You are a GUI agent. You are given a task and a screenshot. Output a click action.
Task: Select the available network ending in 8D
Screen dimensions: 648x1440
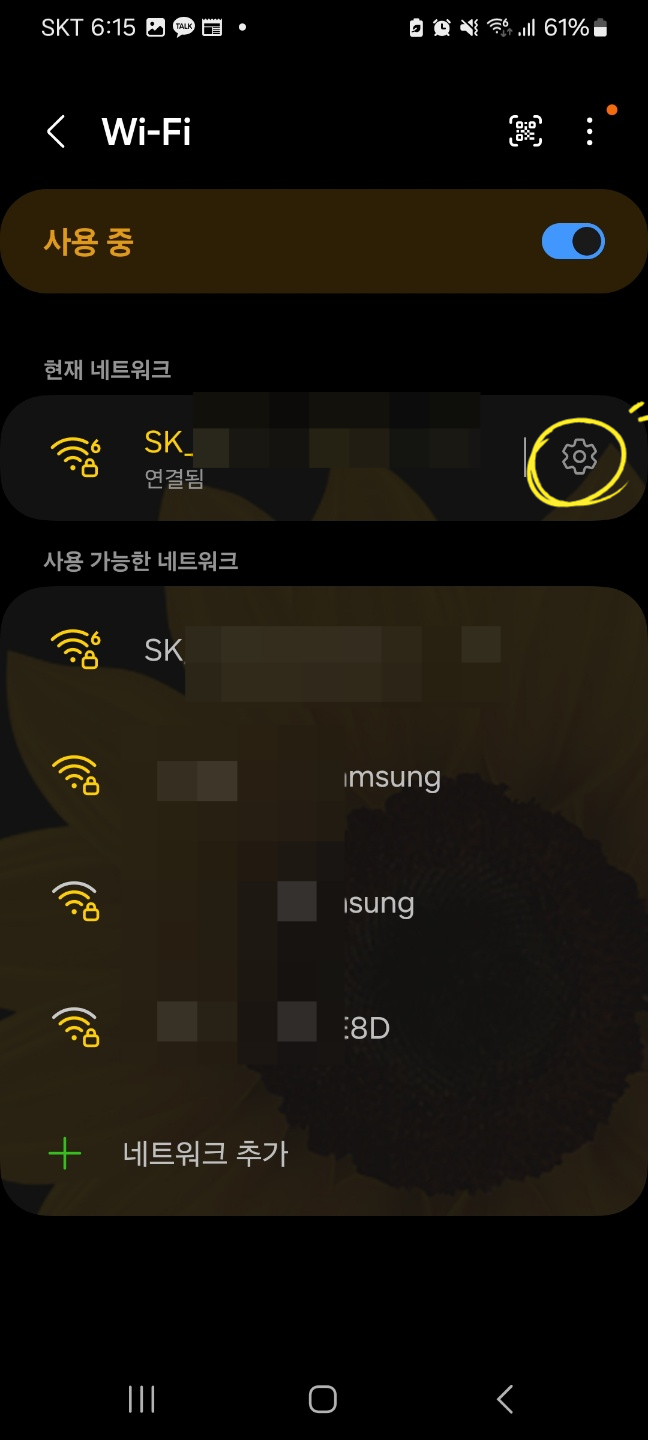click(324, 1027)
